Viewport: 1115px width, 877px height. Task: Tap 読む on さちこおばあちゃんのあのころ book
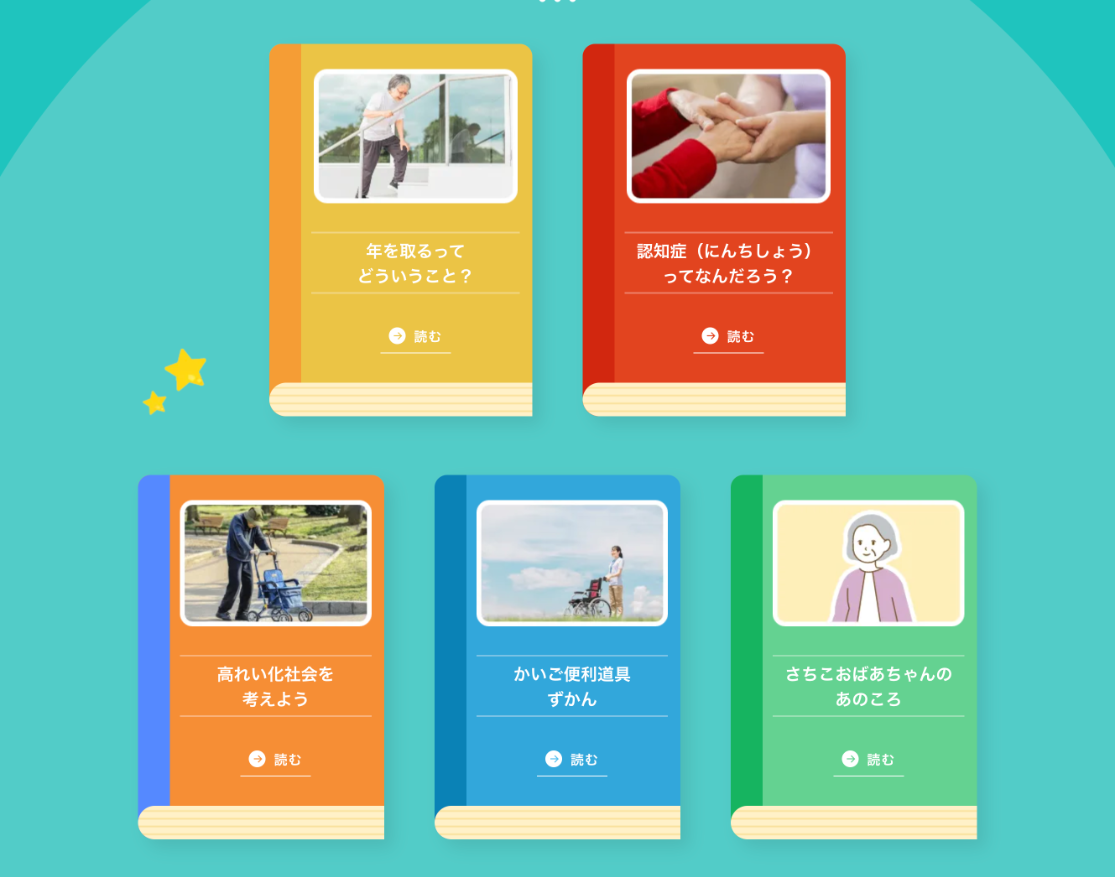tap(868, 760)
